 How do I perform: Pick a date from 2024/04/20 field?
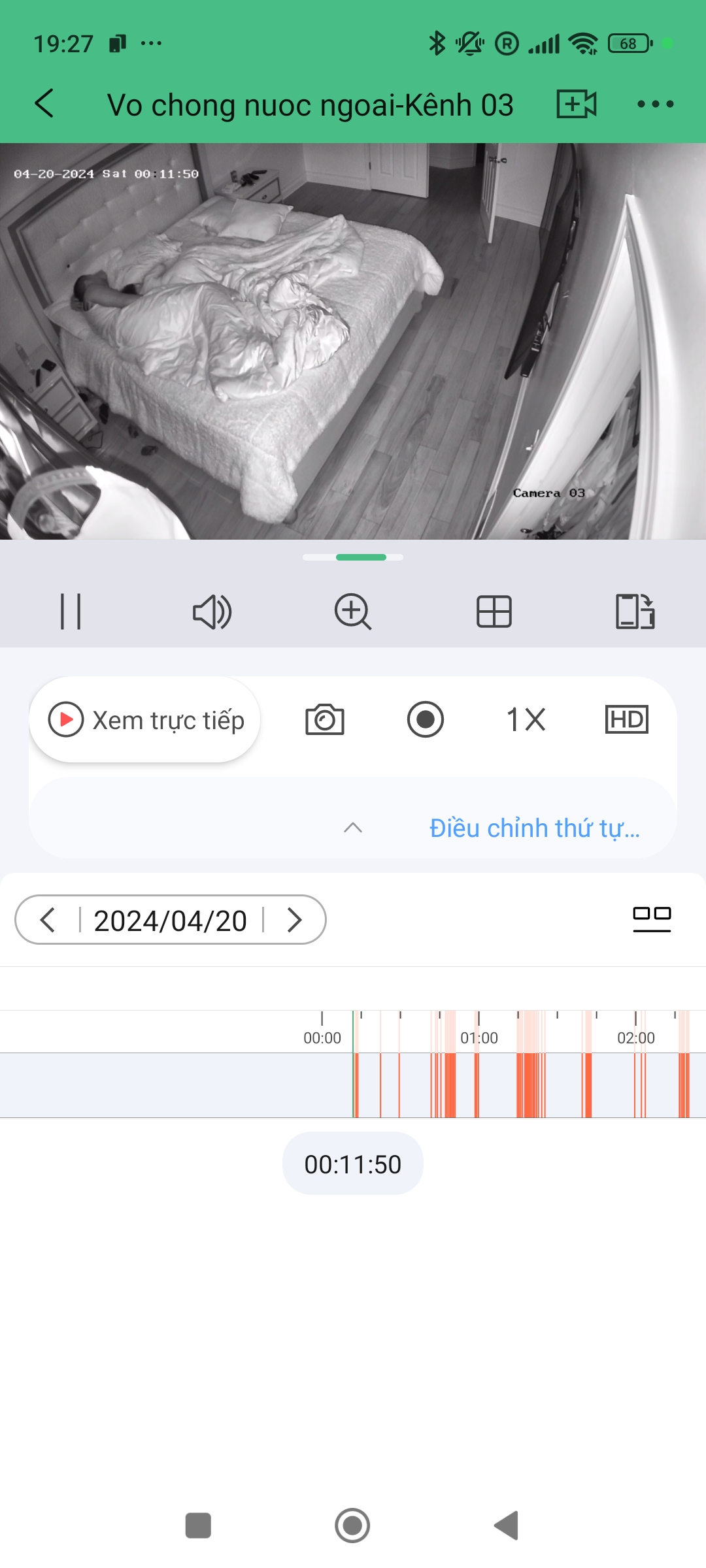(171, 920)
